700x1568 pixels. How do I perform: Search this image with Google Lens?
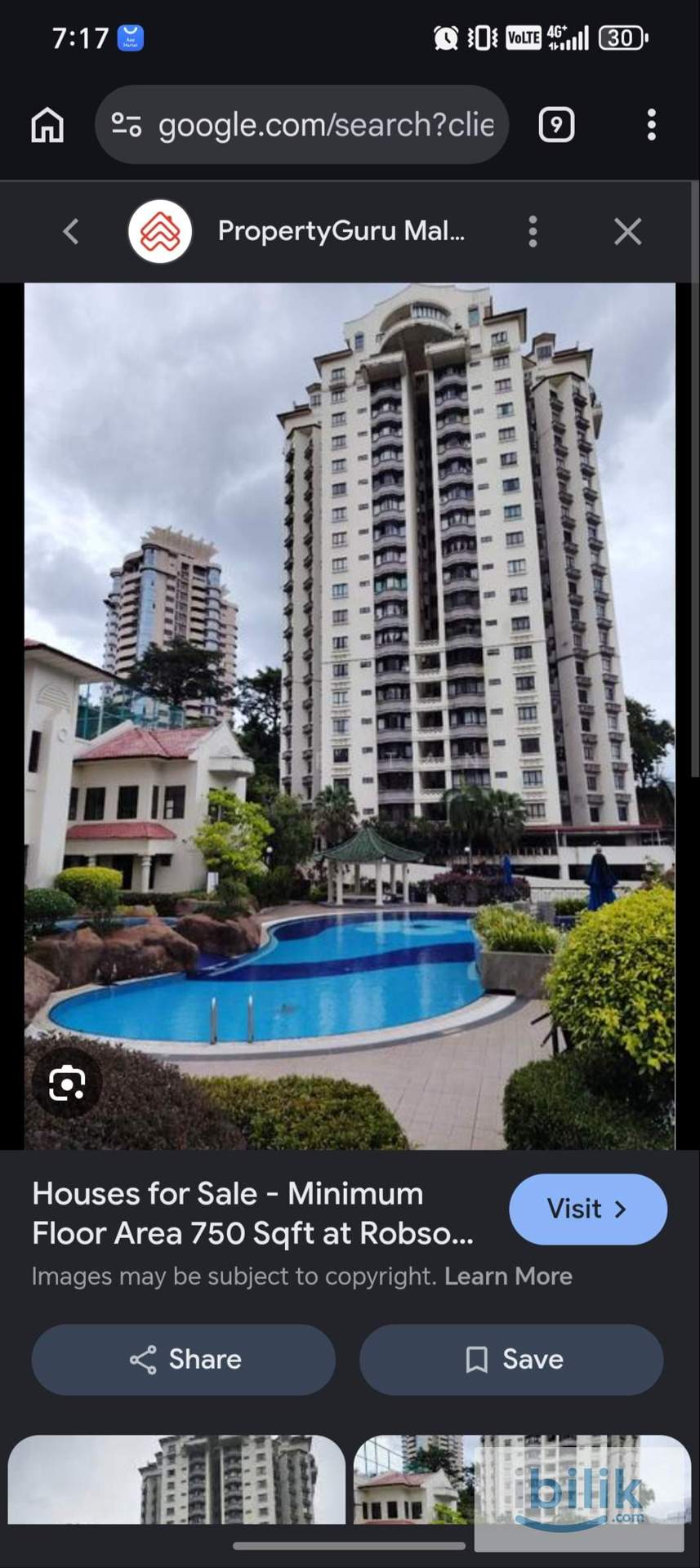click(67, 1084)
